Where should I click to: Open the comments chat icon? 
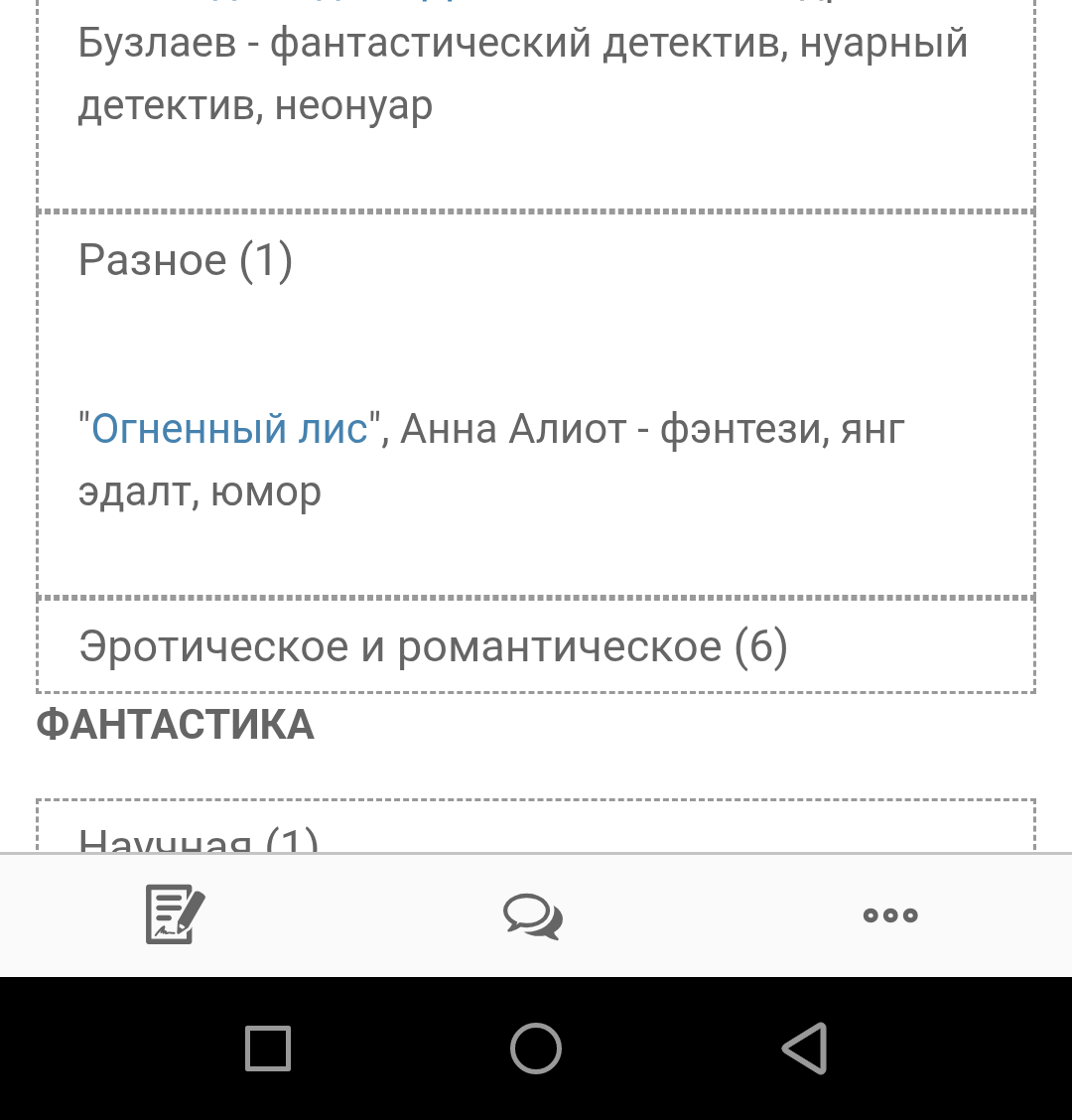533,914
